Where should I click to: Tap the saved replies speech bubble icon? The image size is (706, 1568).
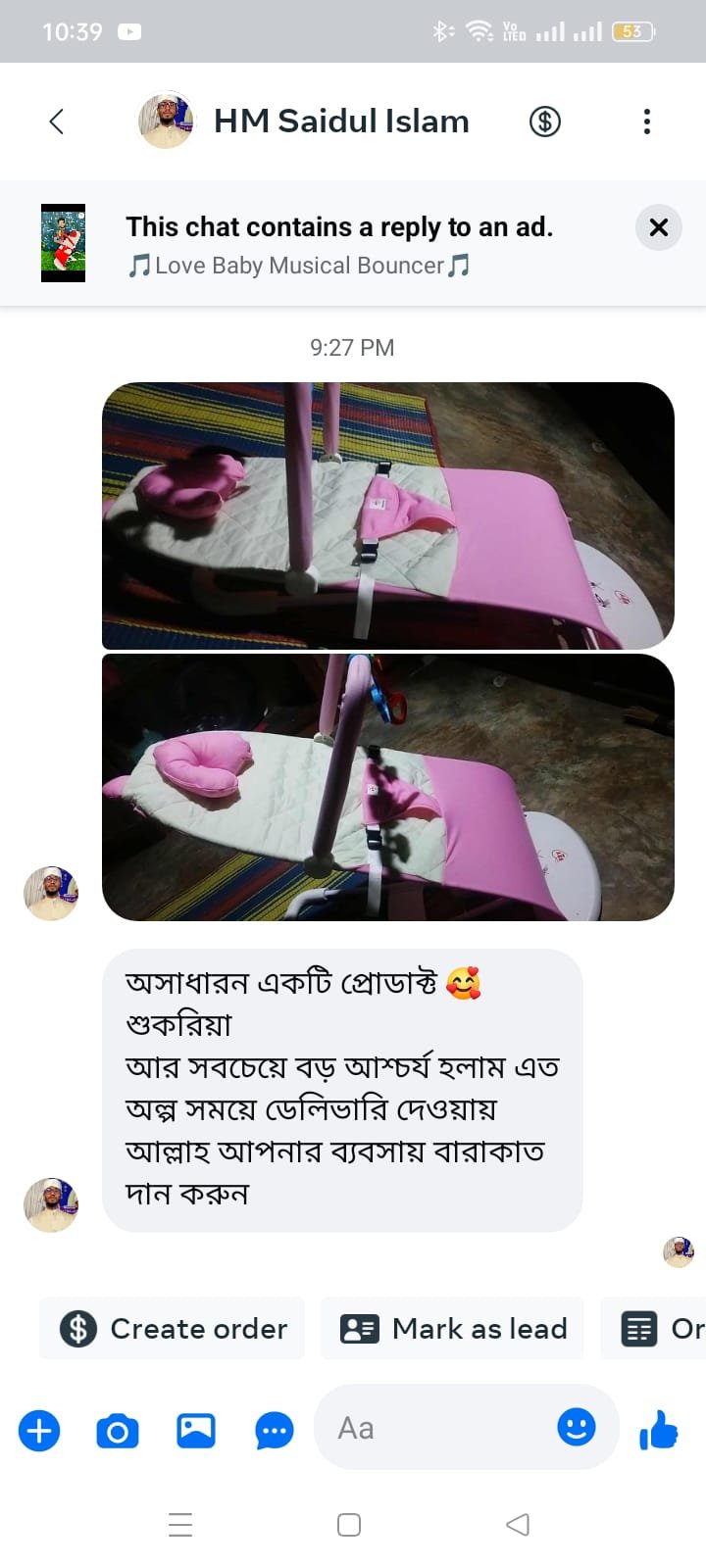(275, 1431)
